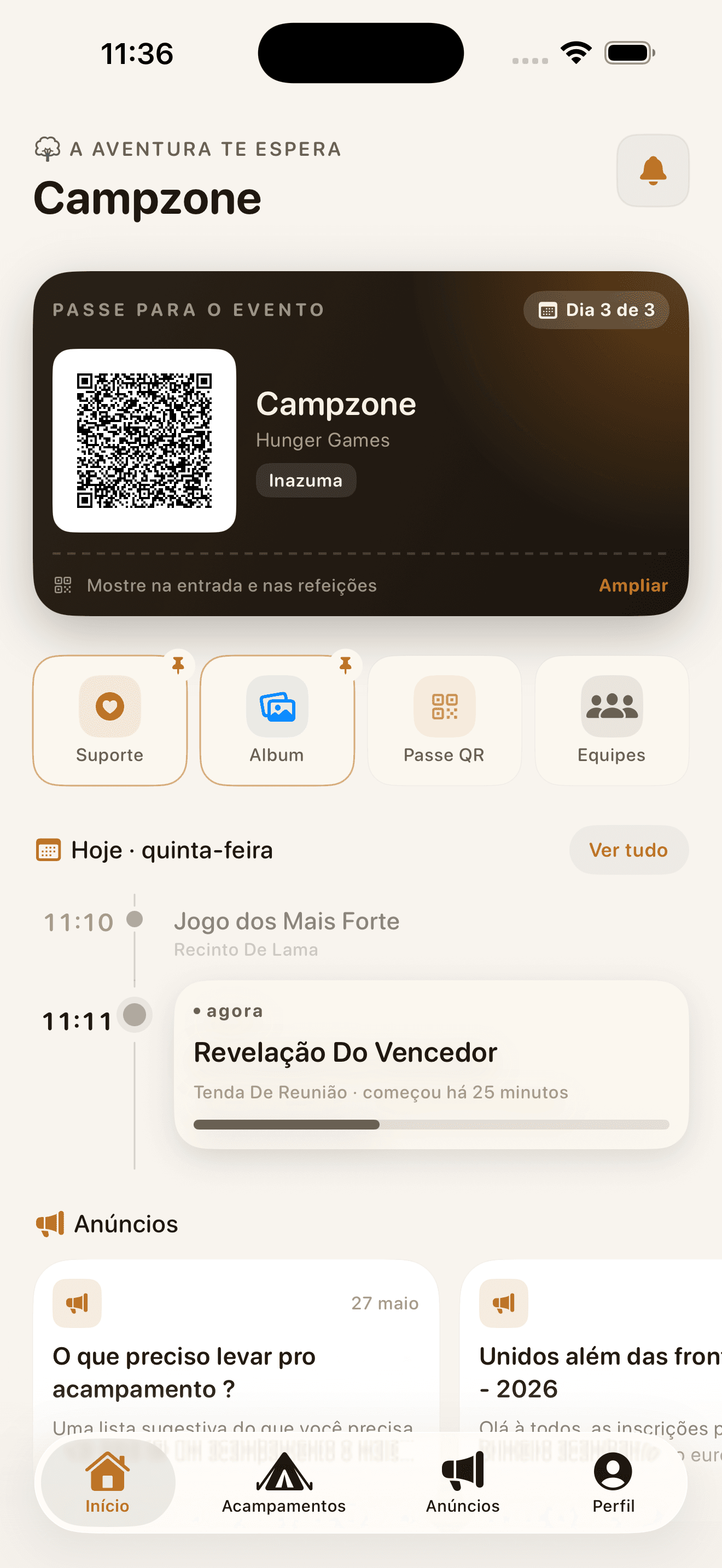This screenshot has width=722, height=1568.
Task: Open the Jogo dos Mais Forte event
Action: 287,933
